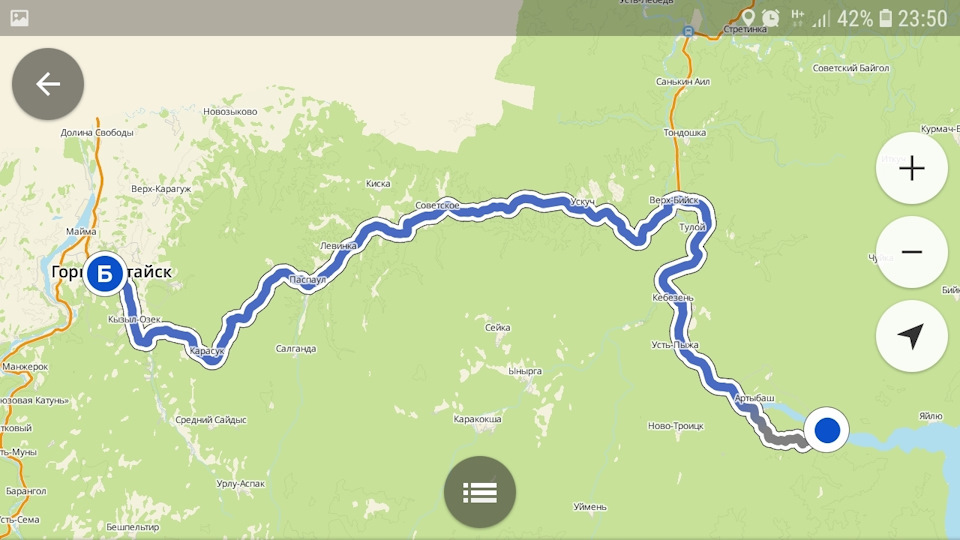
Task: Open the route steps list
Action: [480, 492]
